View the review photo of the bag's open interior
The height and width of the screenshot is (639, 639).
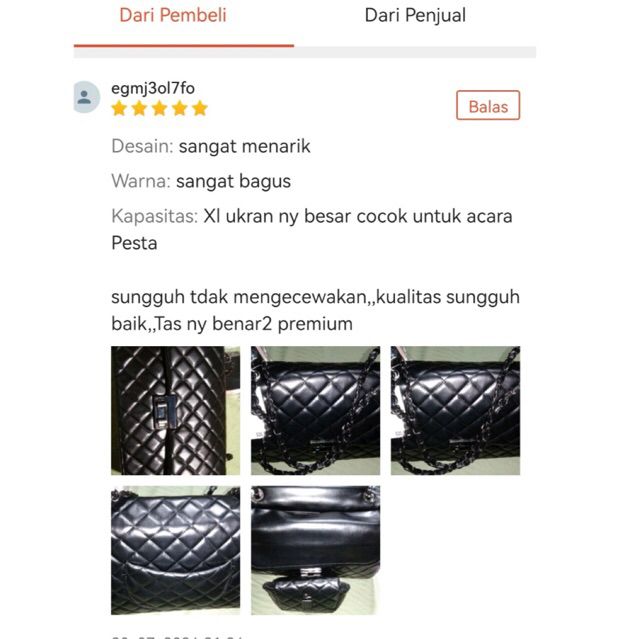(315, 549)
